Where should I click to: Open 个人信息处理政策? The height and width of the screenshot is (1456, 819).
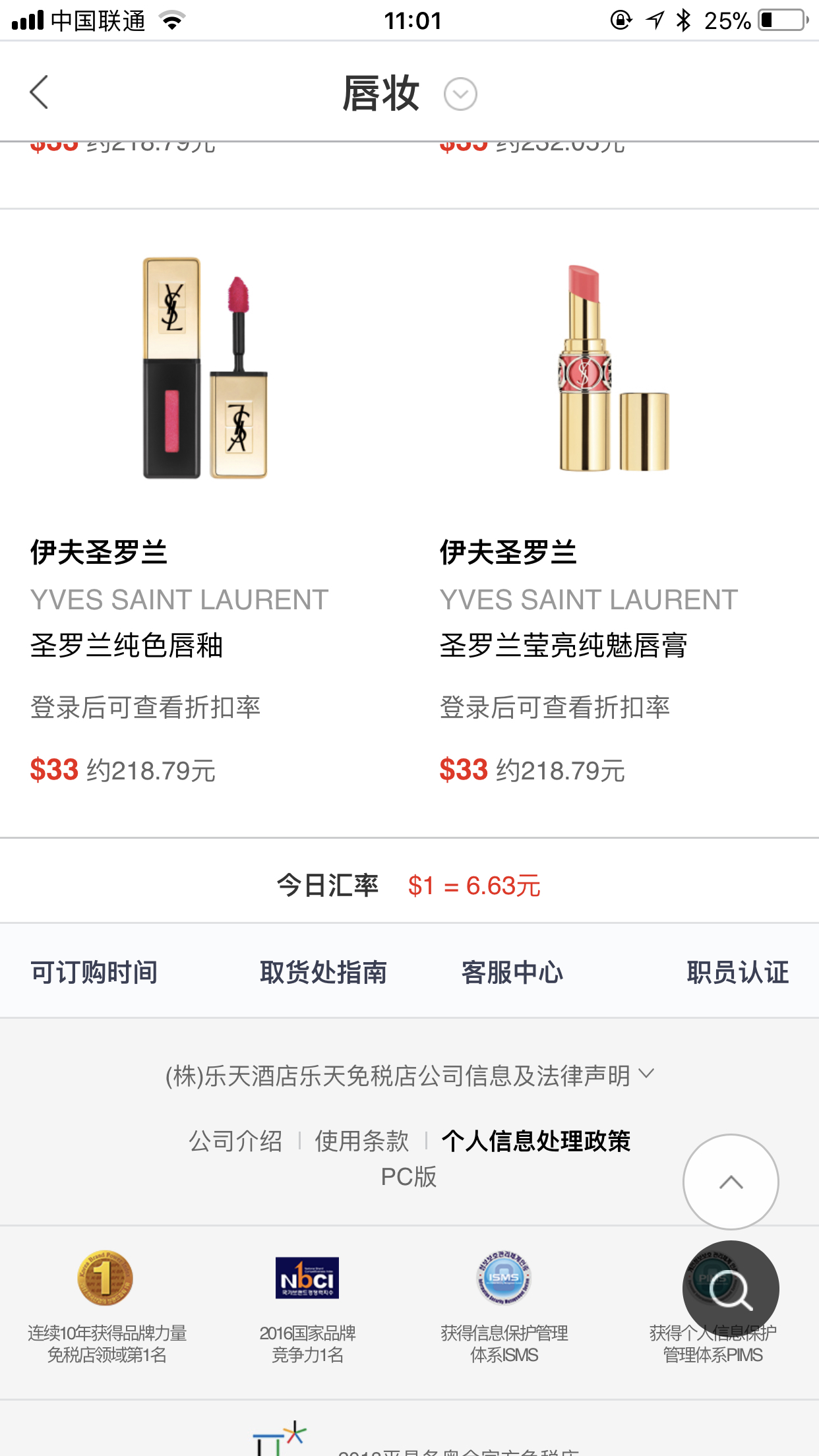pos(536,1141)
